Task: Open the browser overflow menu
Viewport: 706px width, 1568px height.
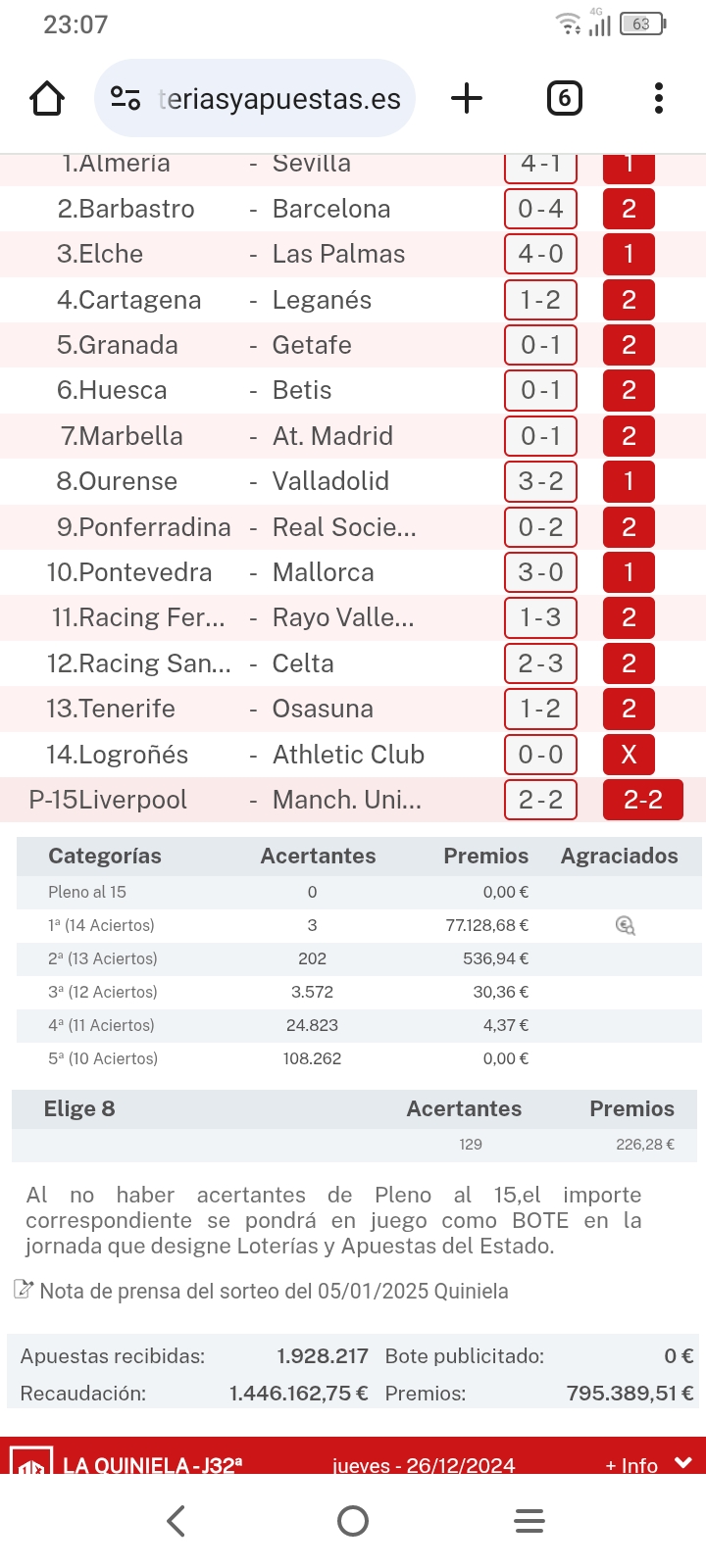Action: [659, 98]
